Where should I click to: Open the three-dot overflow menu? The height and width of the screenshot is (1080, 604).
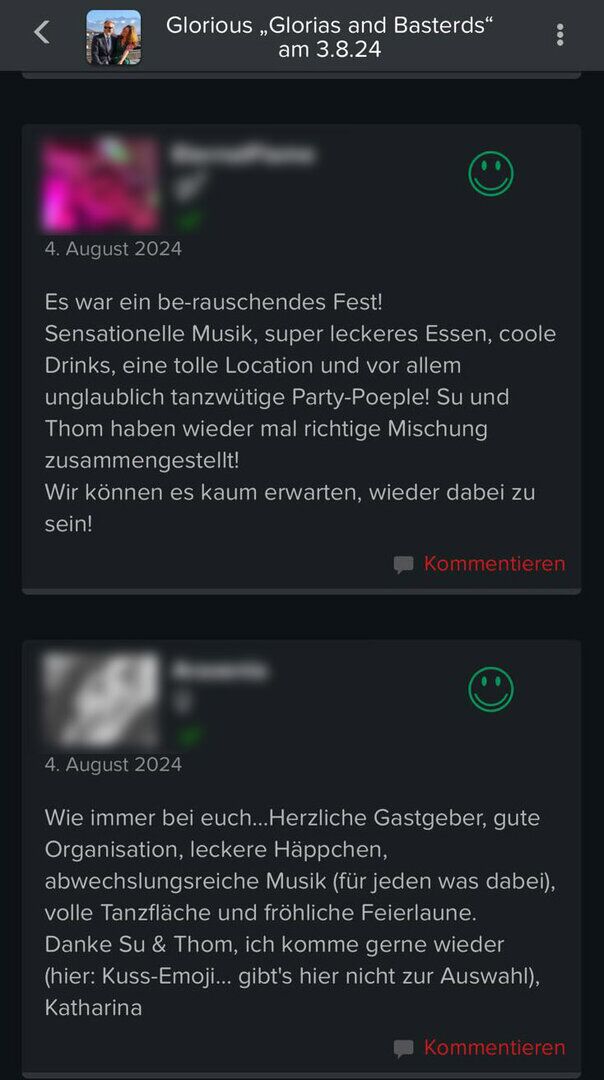[x=560, y=35]
